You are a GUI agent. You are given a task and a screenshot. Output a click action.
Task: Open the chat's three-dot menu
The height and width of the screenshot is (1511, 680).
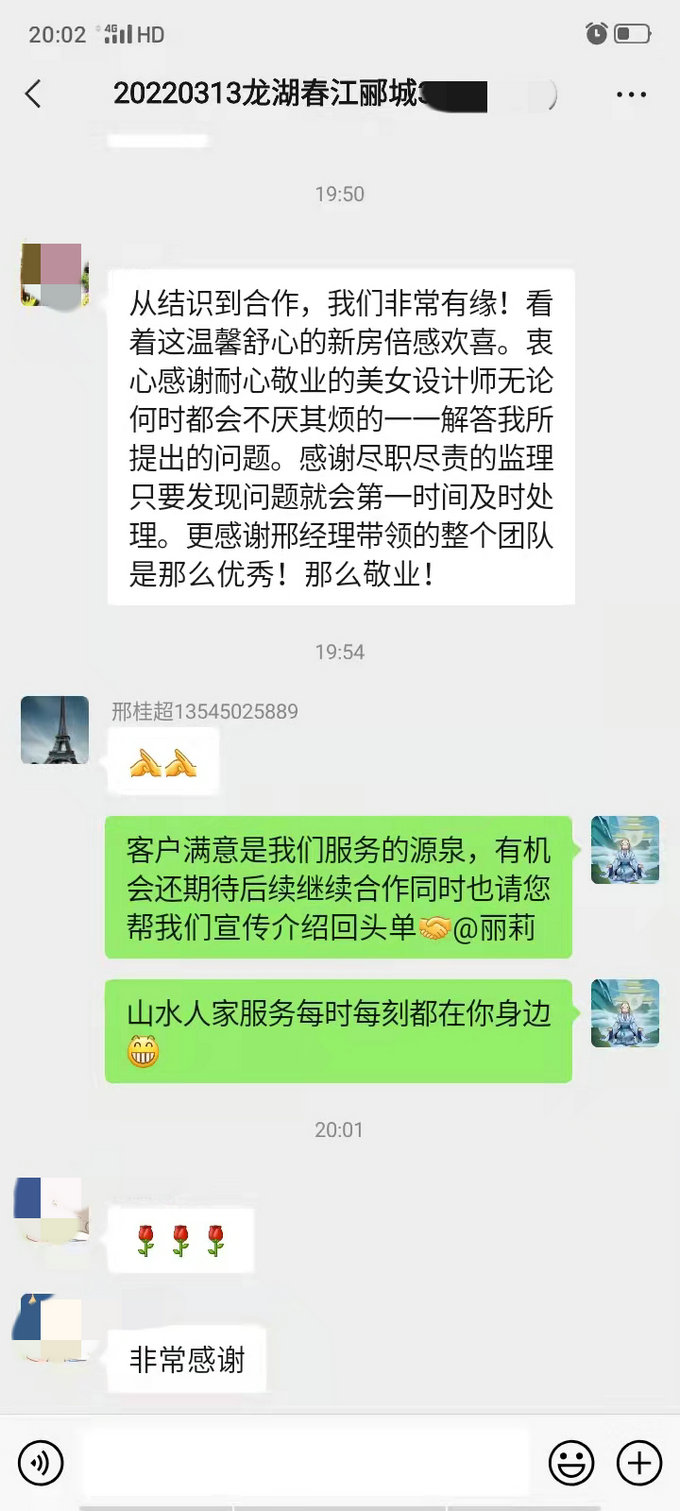tap(631, 95)
